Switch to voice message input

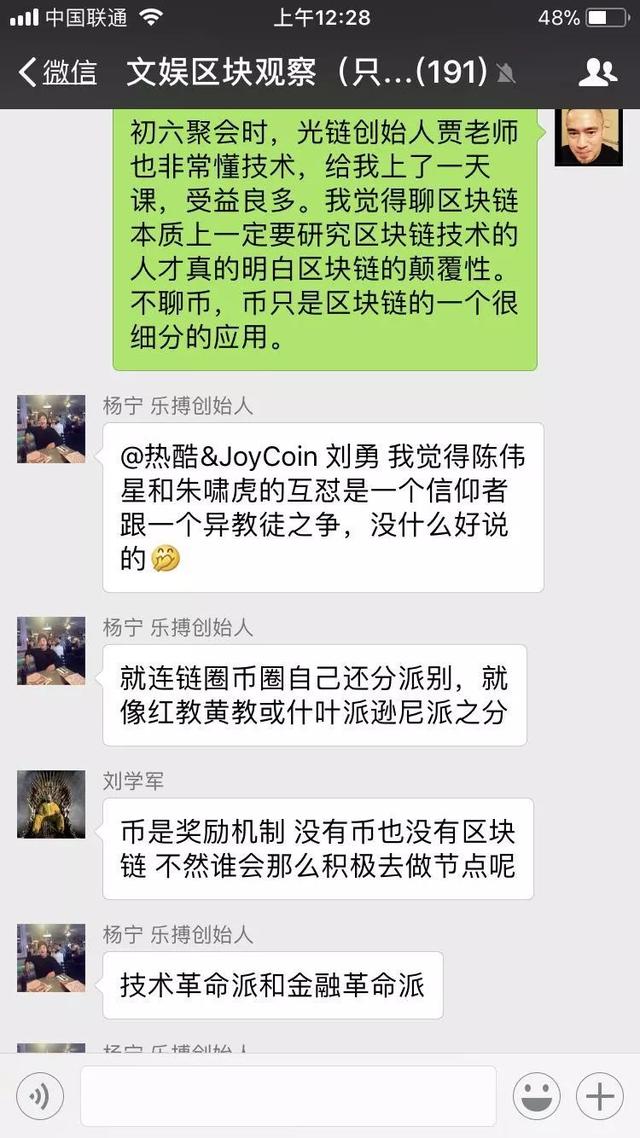tap(40, 1097)
